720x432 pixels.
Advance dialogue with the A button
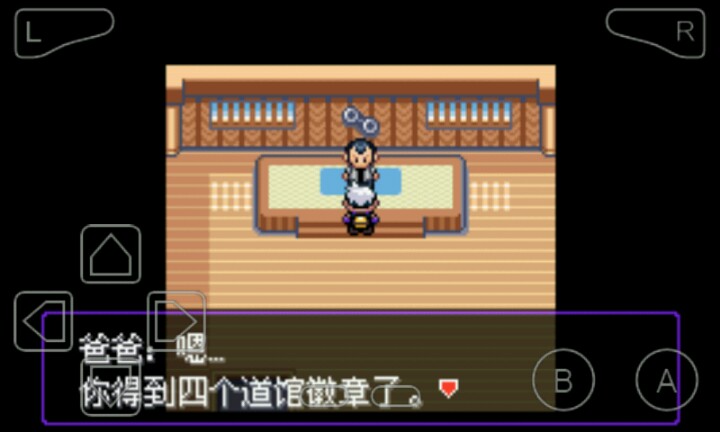pos(666,380)
